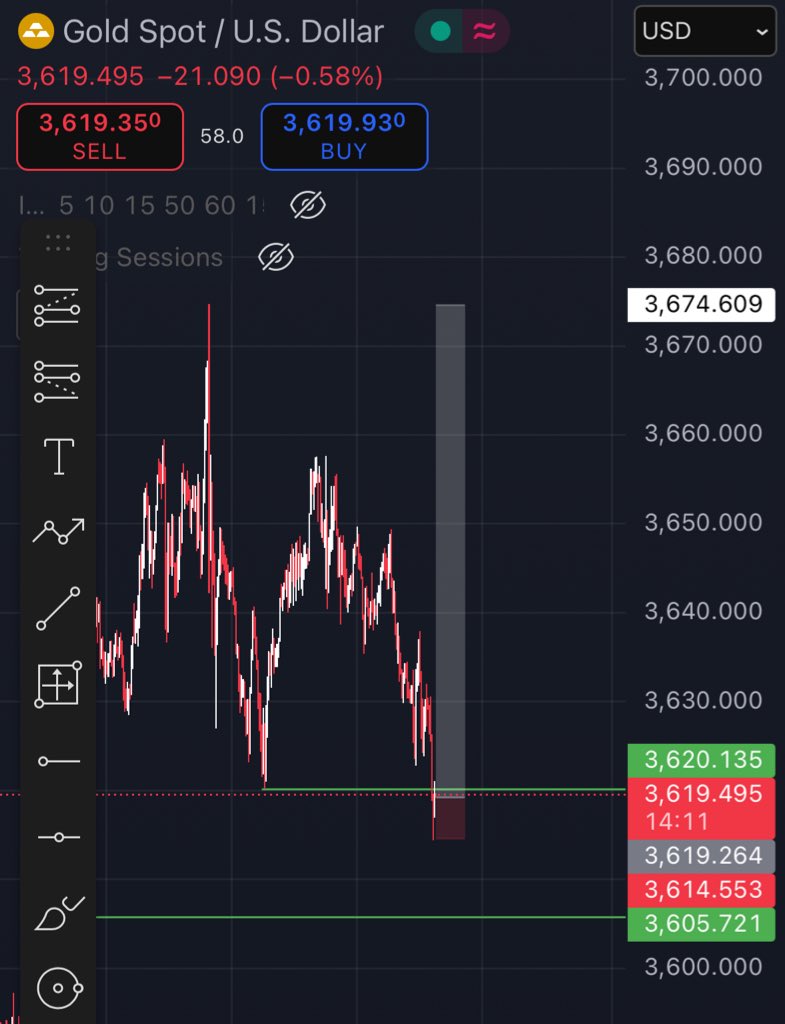Select the brush drawing tool
This screenshot has width=785, height=1024.
click(58, 914)
